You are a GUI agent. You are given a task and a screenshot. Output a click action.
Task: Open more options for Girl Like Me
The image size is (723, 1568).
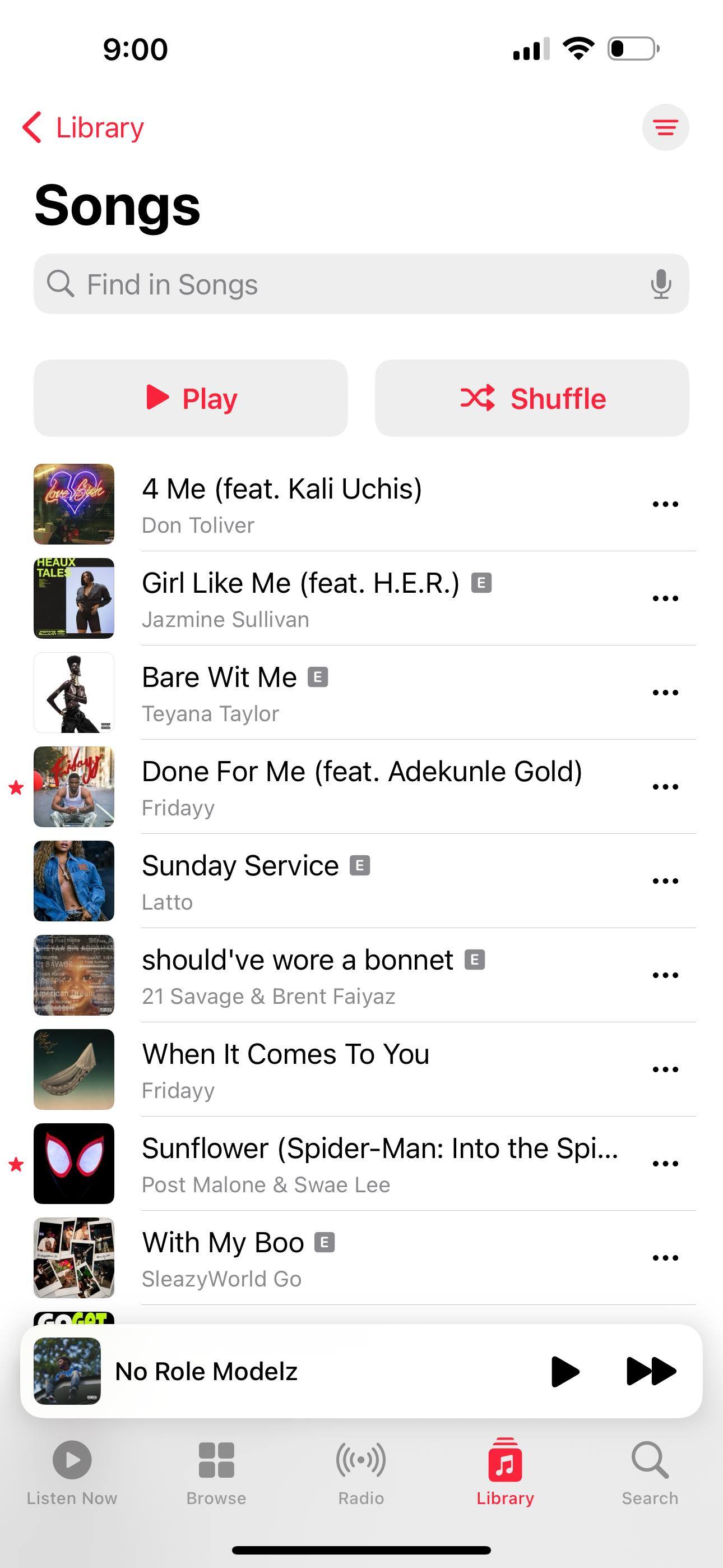click(665, 598)
